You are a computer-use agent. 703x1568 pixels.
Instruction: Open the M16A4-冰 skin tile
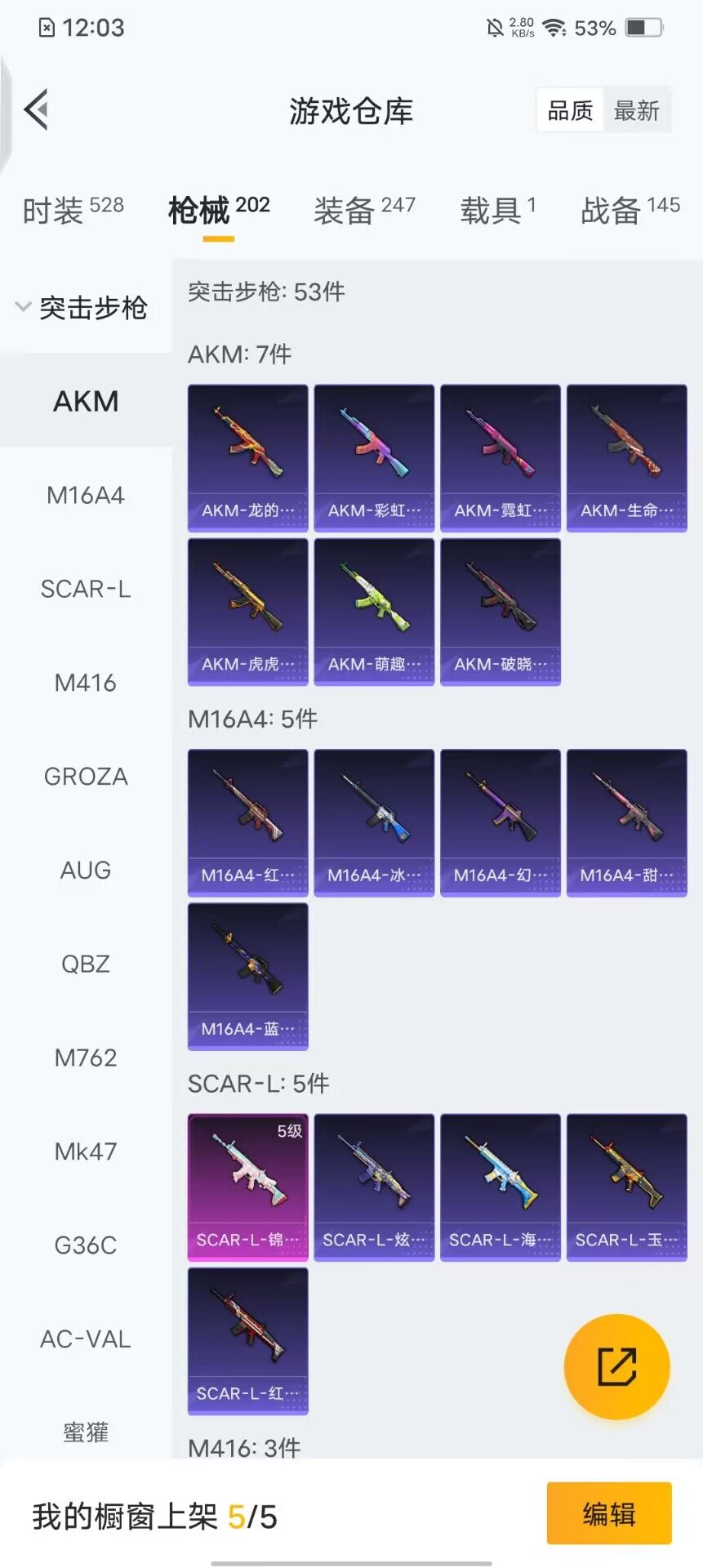coord(374,822)
